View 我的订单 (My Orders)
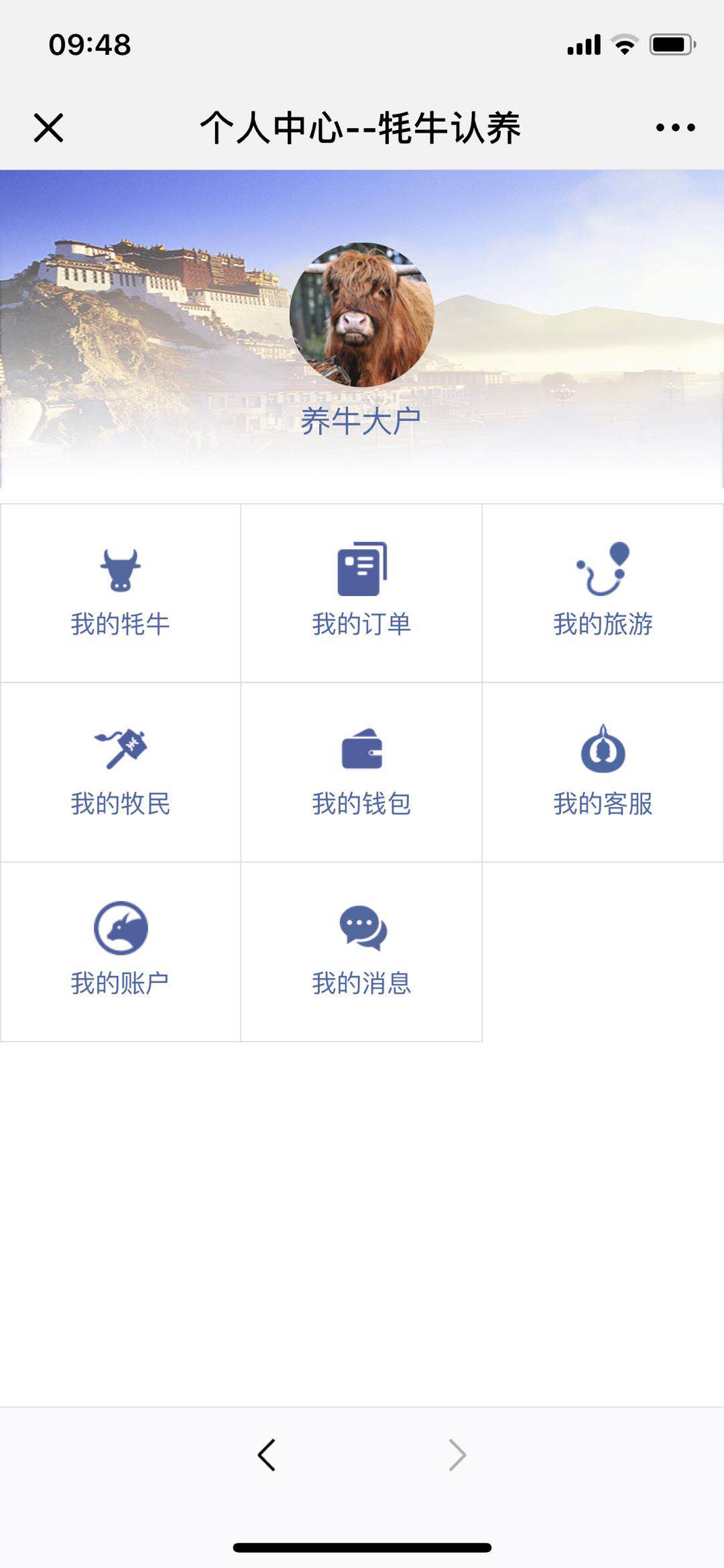Screen dimensions: 724x1568 361,593
